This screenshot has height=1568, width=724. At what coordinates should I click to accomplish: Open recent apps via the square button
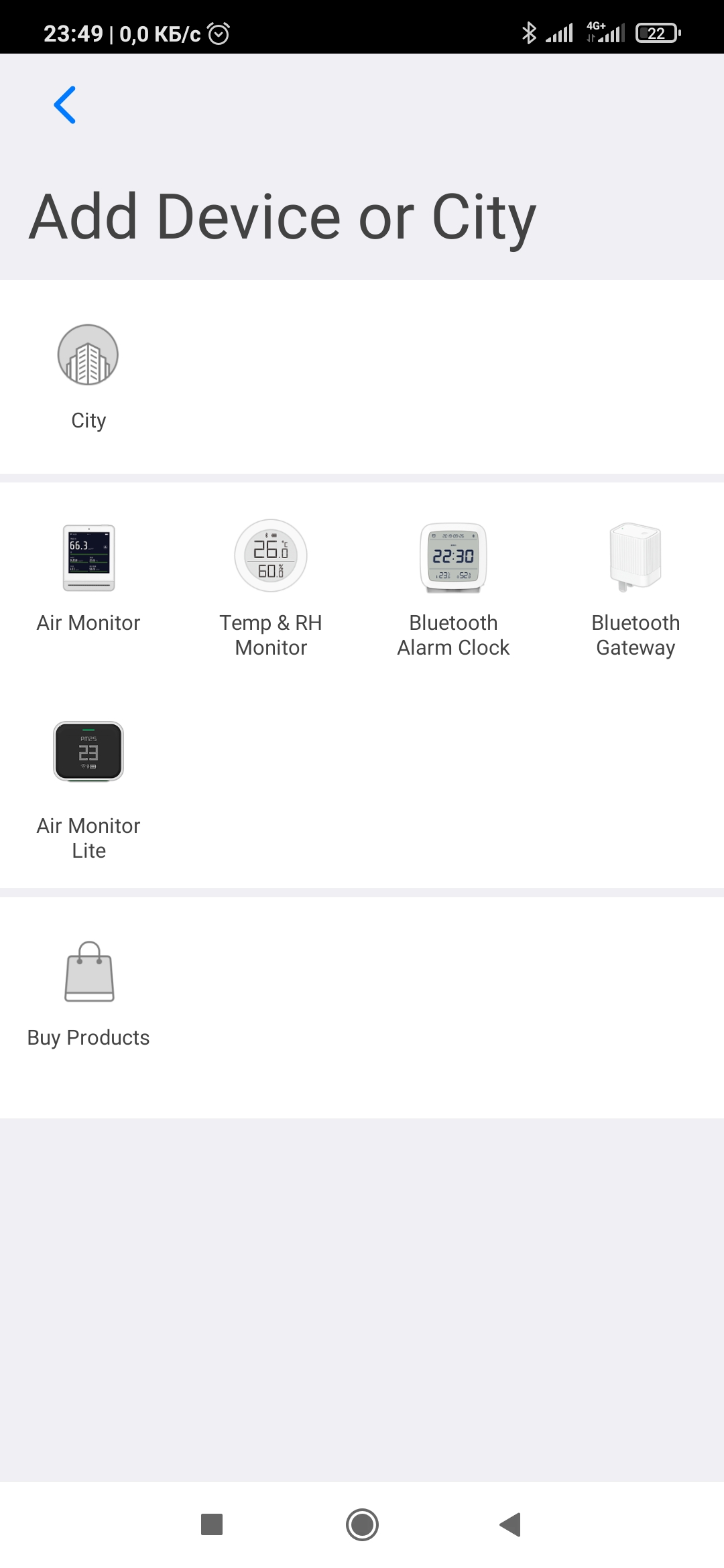coord(212,1524)
